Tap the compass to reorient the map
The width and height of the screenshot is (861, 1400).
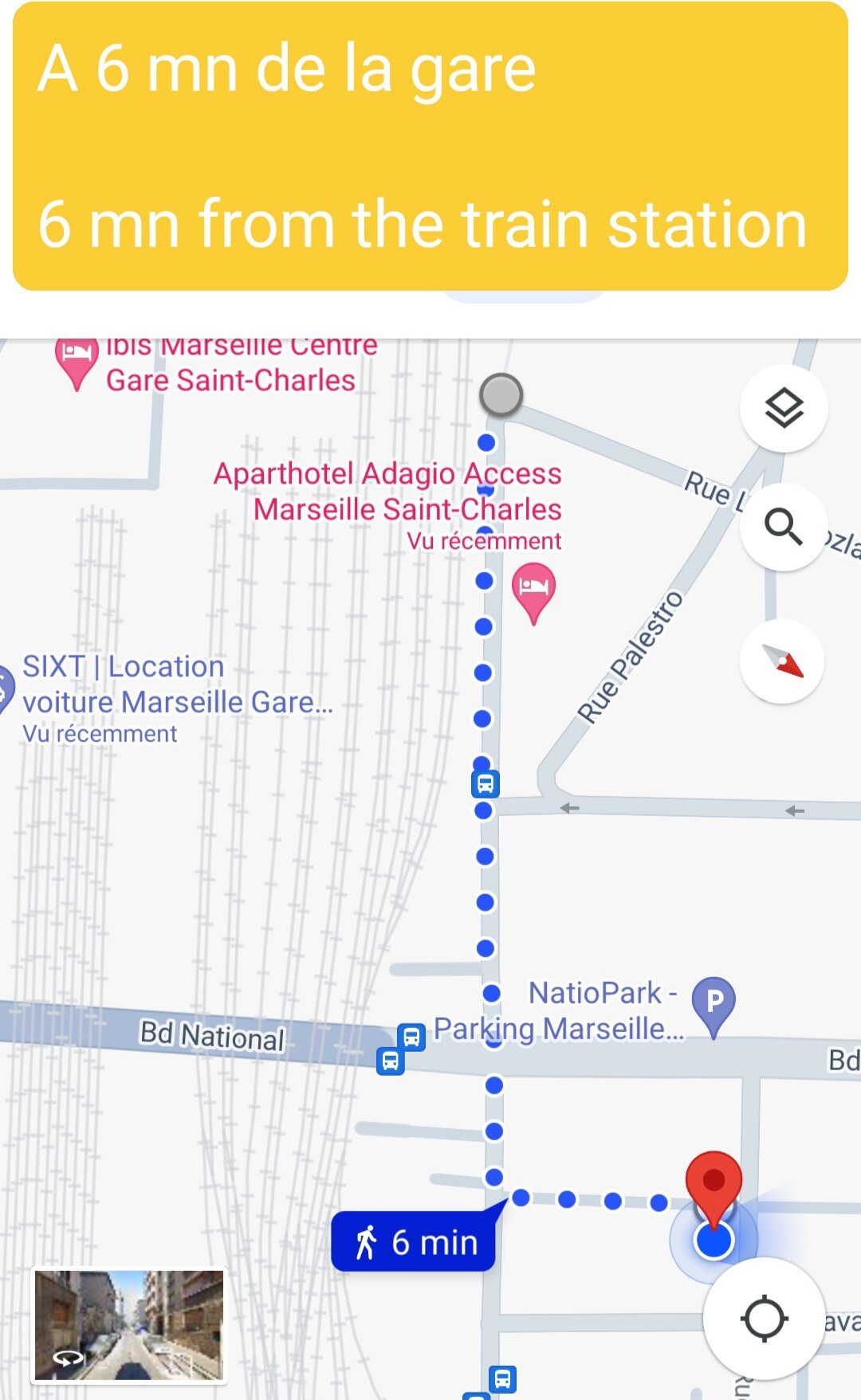(x=782, y=661)
